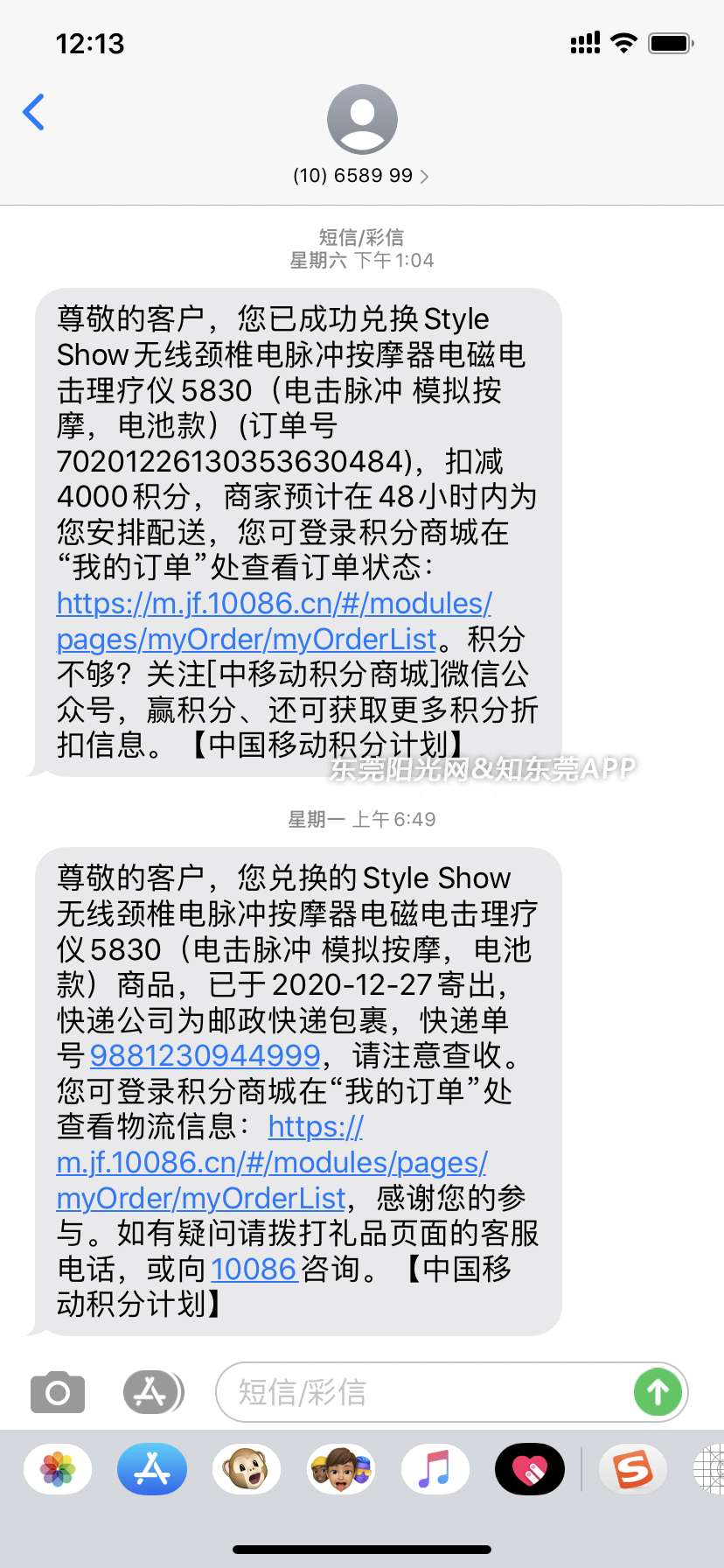Open the Animoji monkey app
Viewport: 724px width, 1568px height.
247,1469
